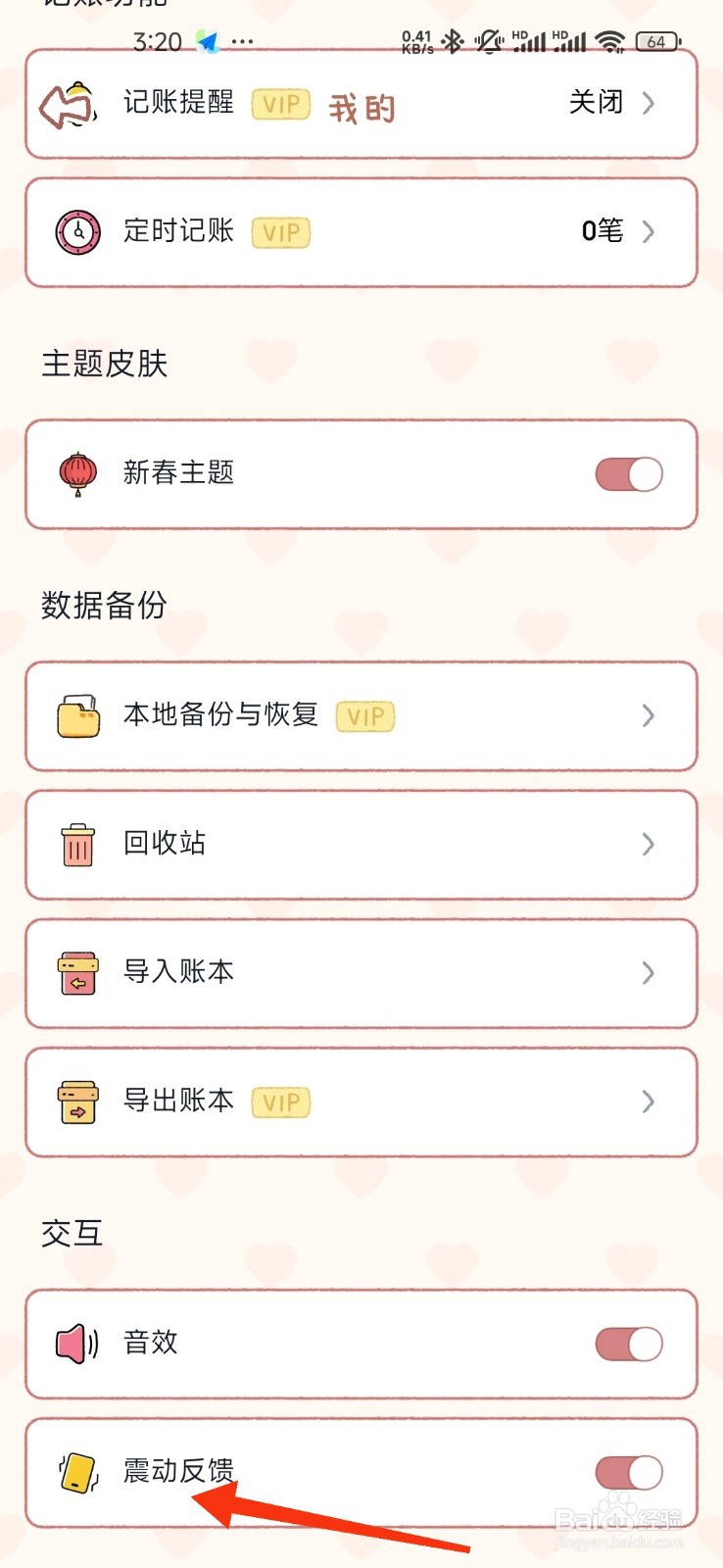
Task: Tap the battery indicator showing 64
Action: click(657, 42)
